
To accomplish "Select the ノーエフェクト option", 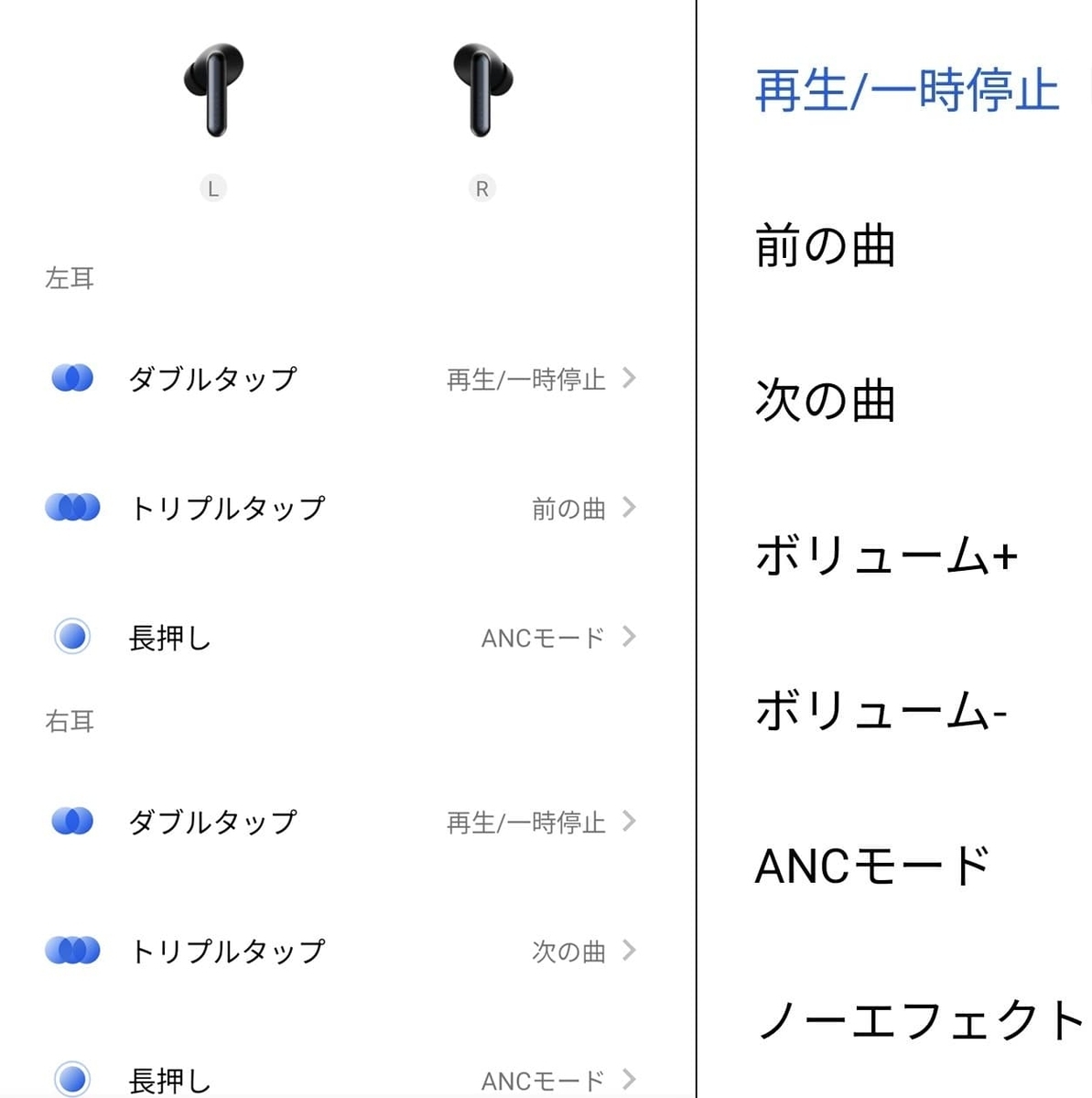I will pyautogui.click(x=920, y=1020).
